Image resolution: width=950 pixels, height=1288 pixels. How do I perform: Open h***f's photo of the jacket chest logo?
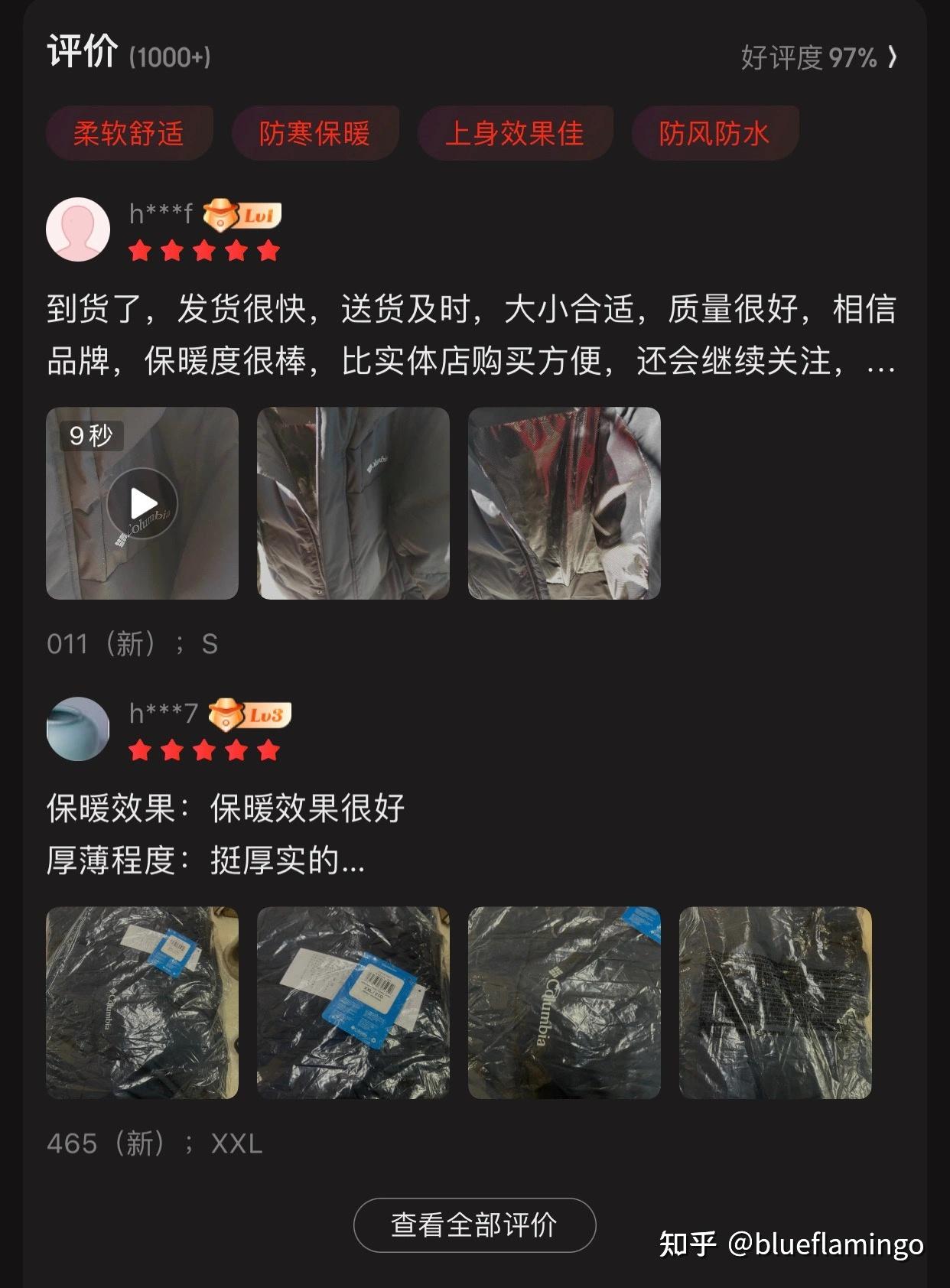[353, 503]
